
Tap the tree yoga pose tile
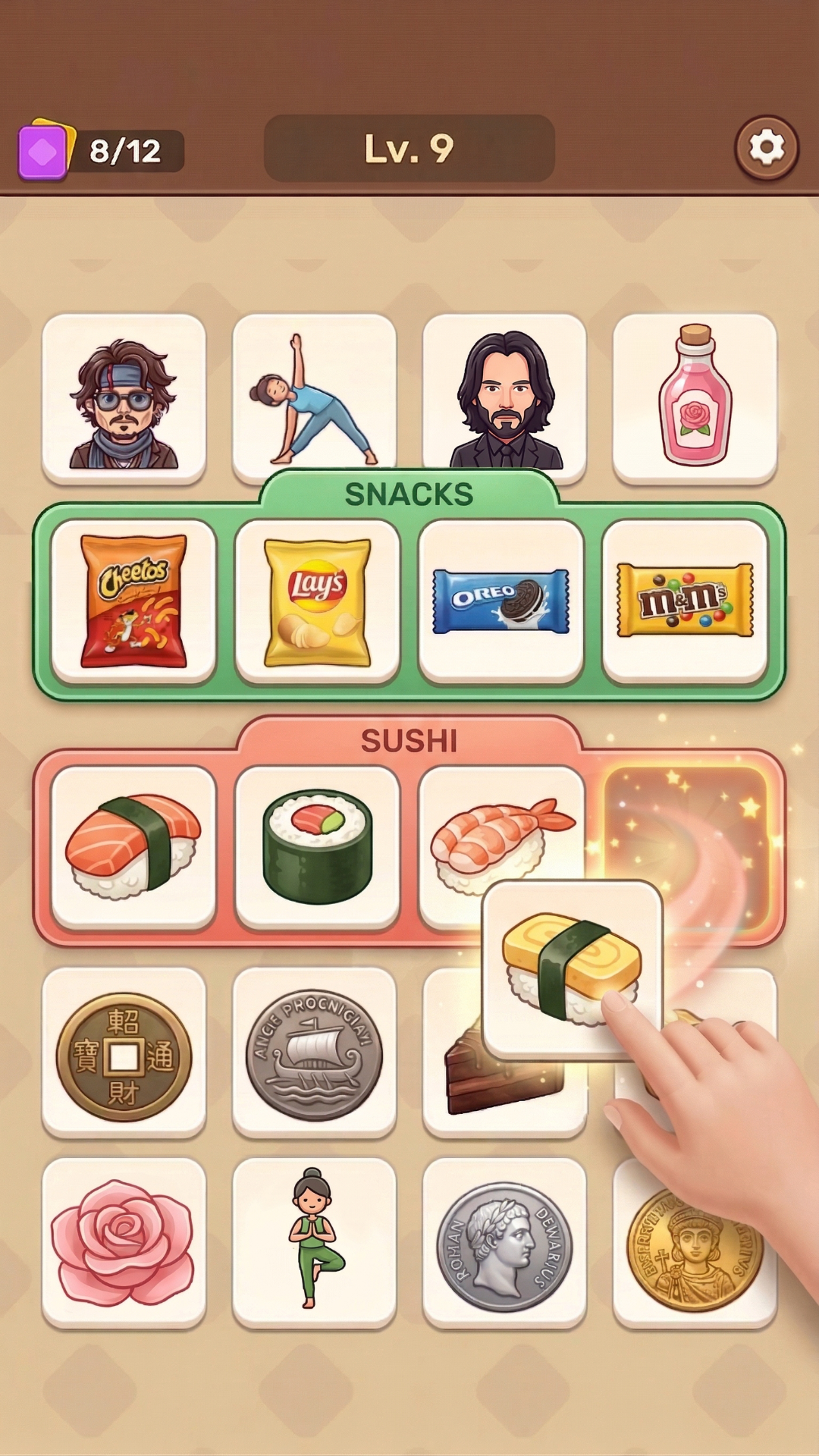point(314,1242)
